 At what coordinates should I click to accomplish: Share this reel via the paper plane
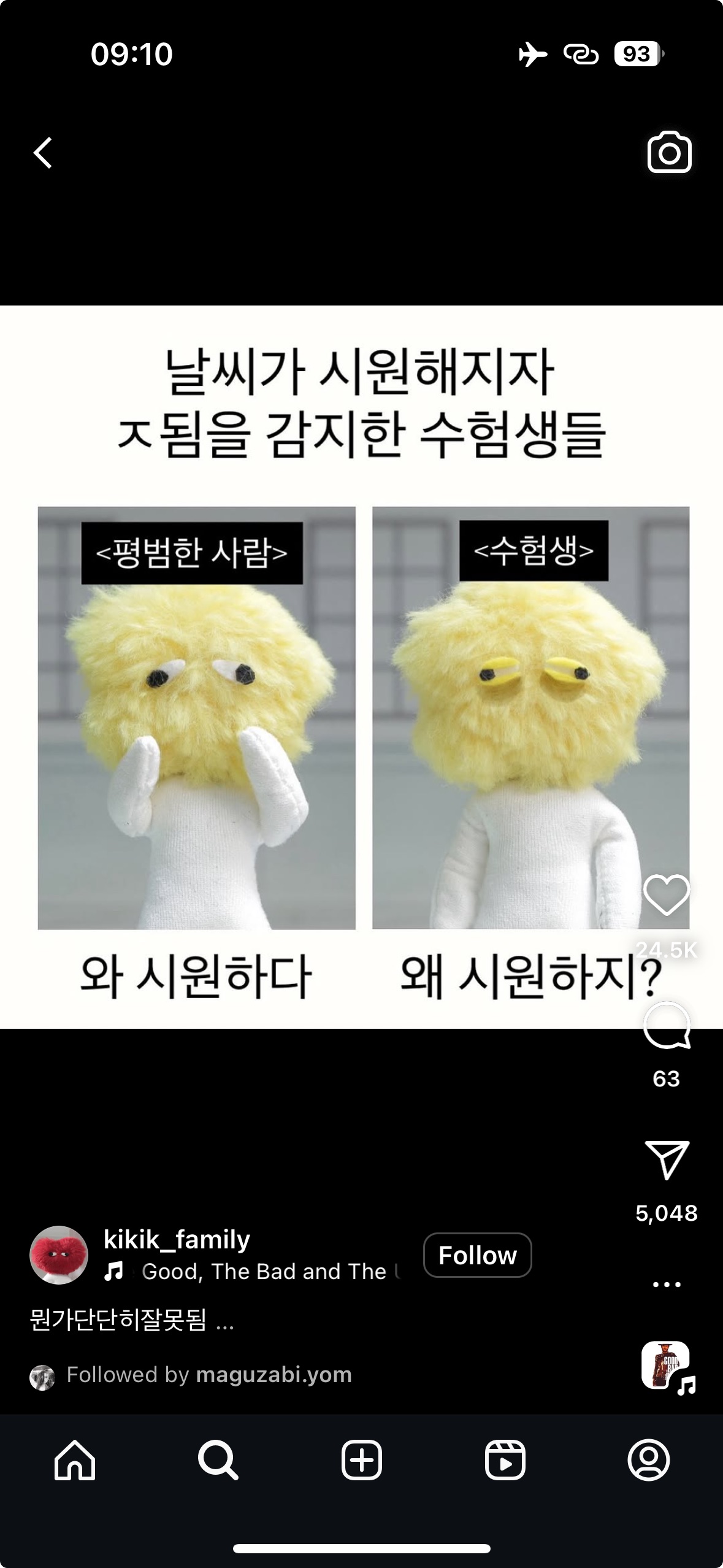667,1160
